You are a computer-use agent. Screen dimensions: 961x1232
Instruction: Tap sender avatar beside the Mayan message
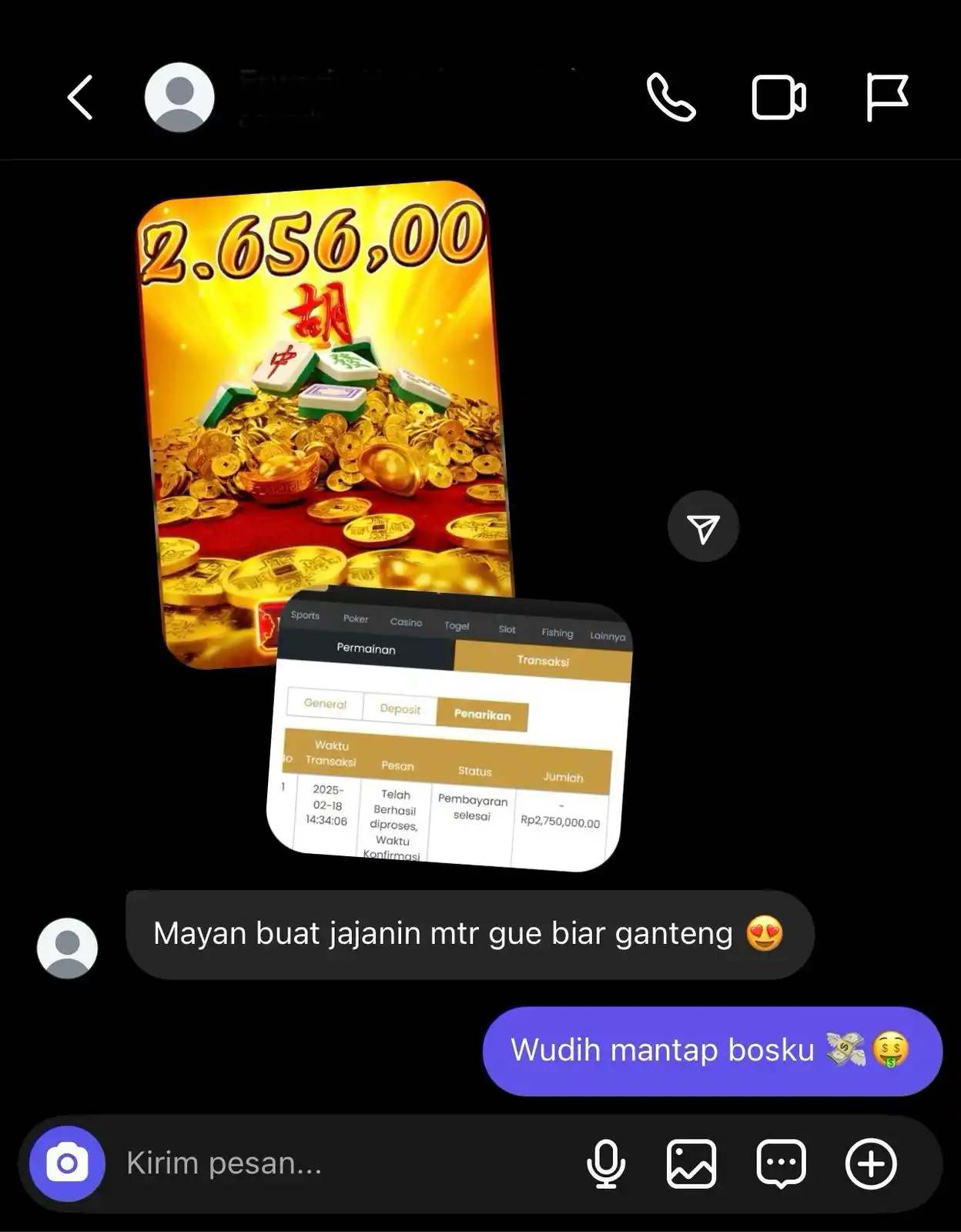67,948
